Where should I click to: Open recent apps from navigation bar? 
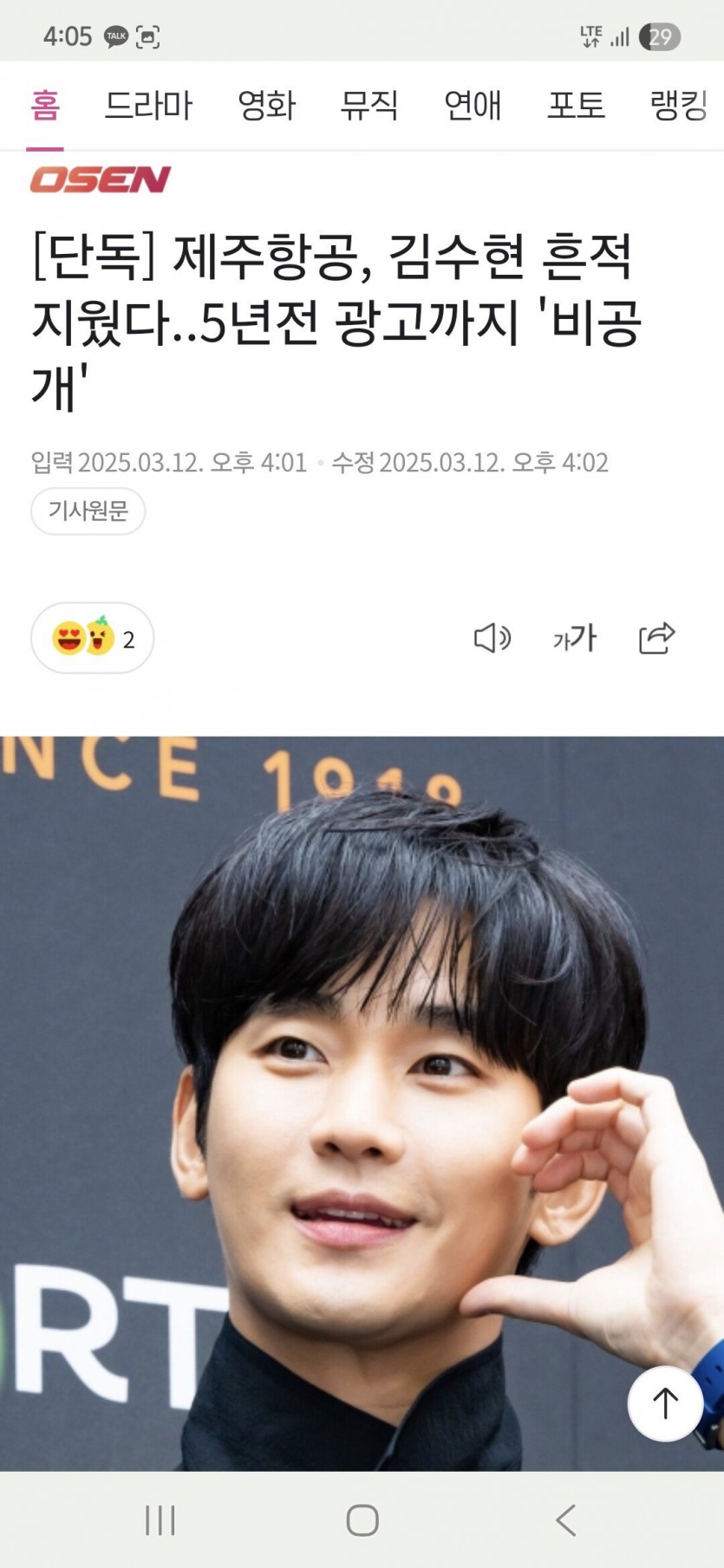pyautogui.click(x=160, y=1519)
